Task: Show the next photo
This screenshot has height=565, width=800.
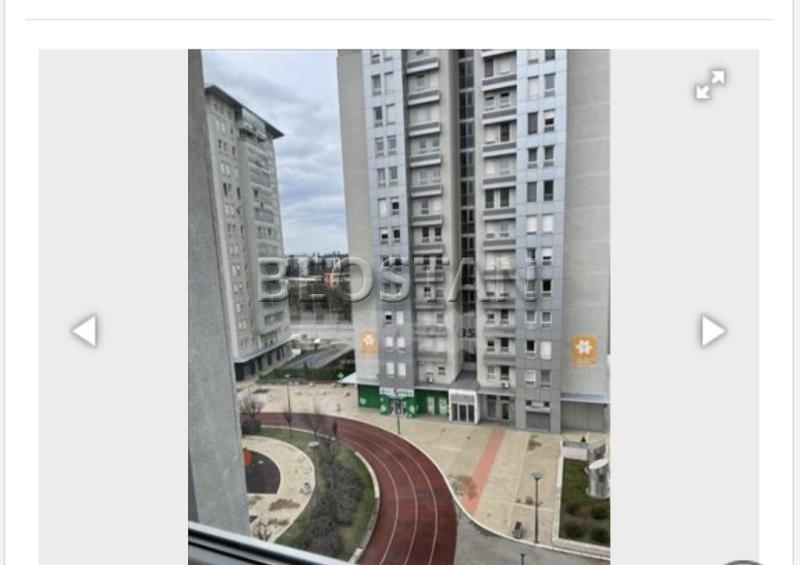Action: pos(712,331)
